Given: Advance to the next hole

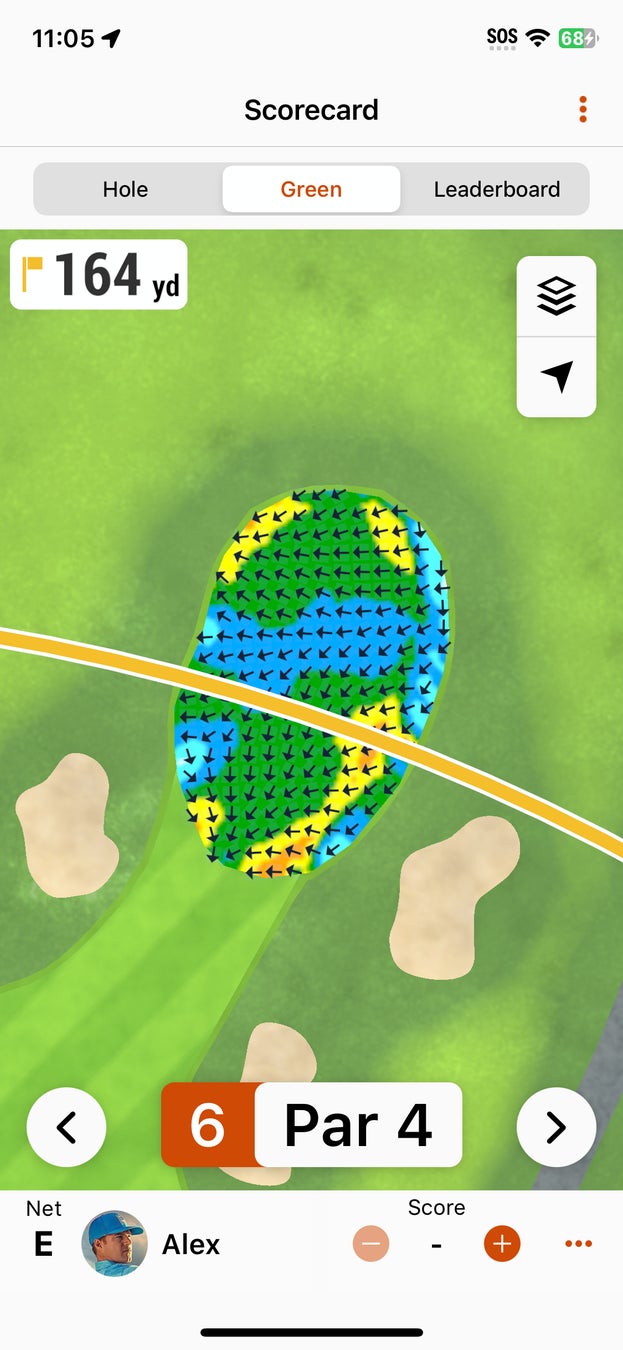Looking at the screenshot, I should point(556,1127).
